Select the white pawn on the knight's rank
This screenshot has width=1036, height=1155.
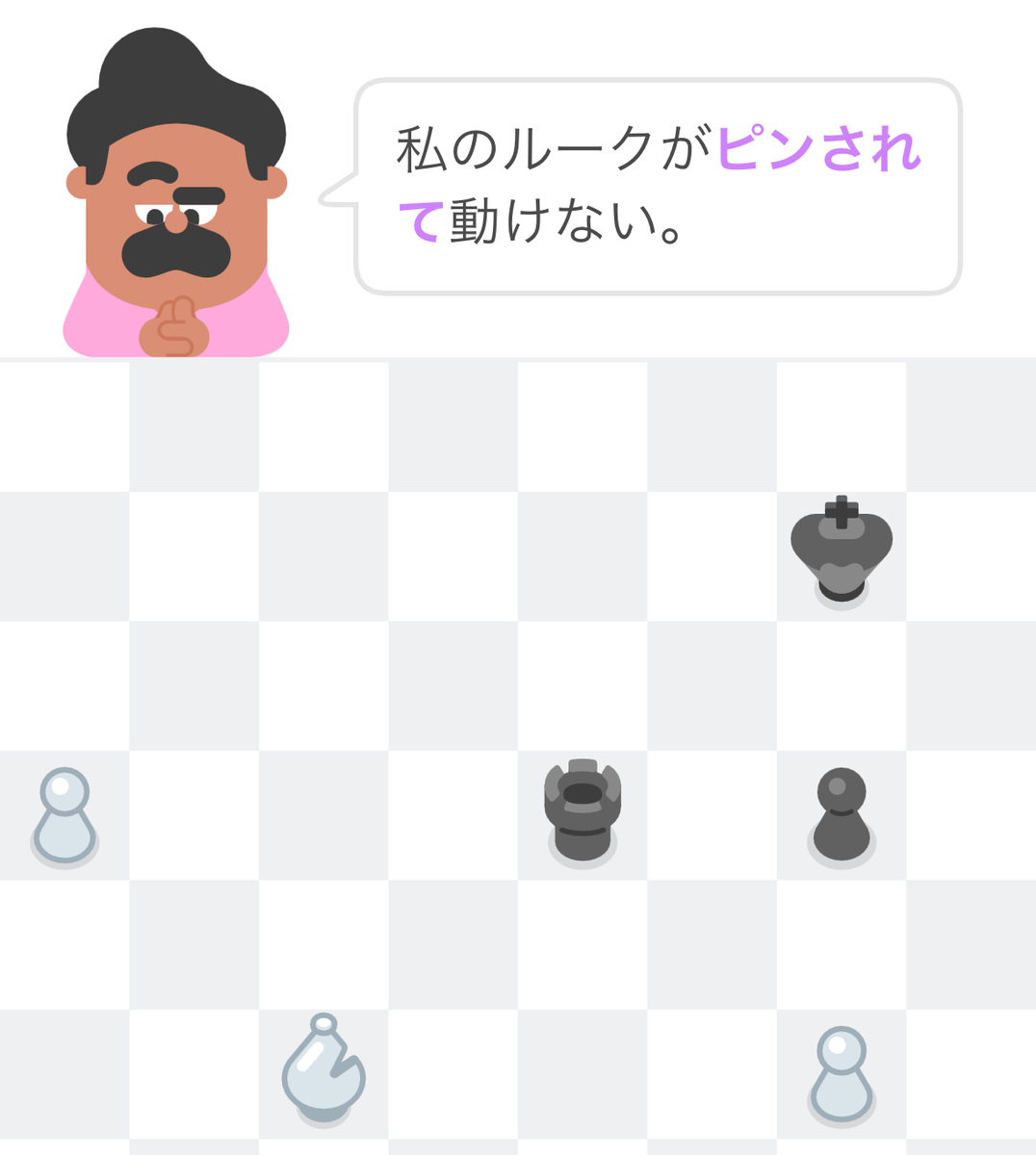coord(842,1075)
